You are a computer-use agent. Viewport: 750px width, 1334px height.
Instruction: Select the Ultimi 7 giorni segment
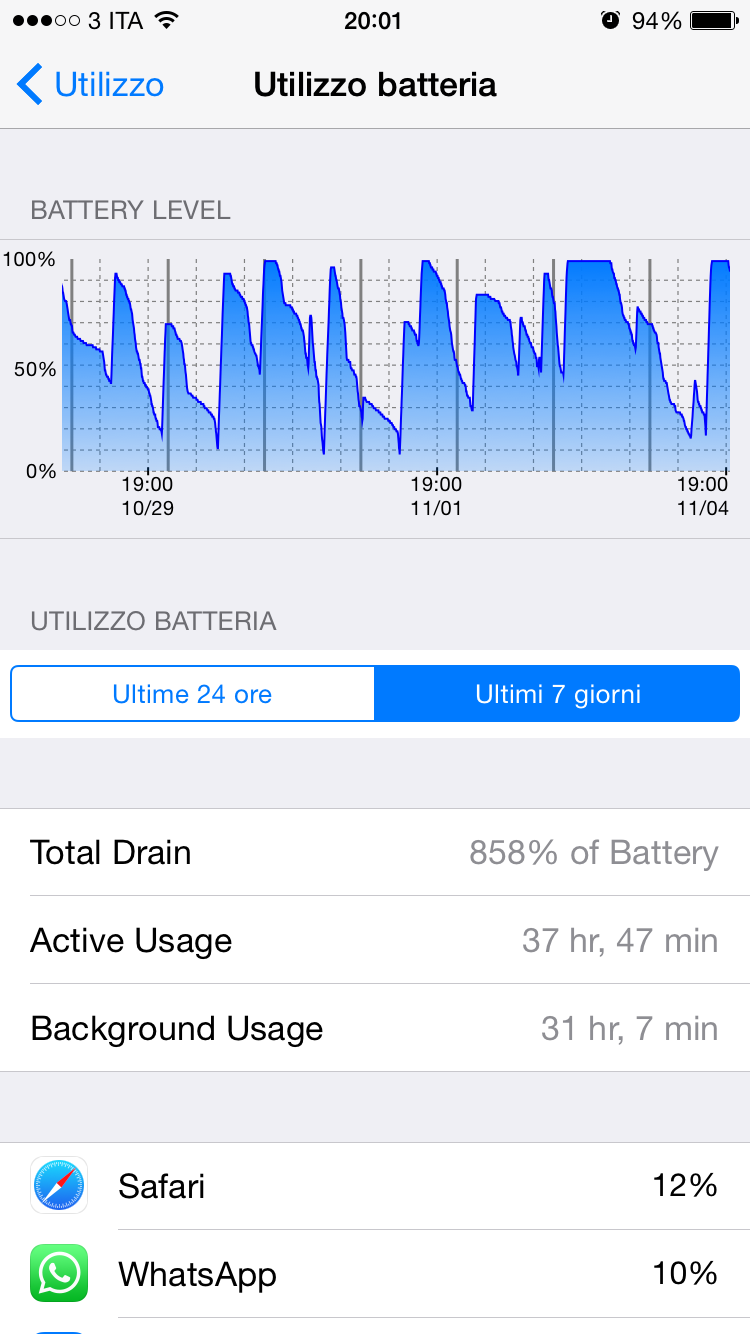tap(557, 694)
